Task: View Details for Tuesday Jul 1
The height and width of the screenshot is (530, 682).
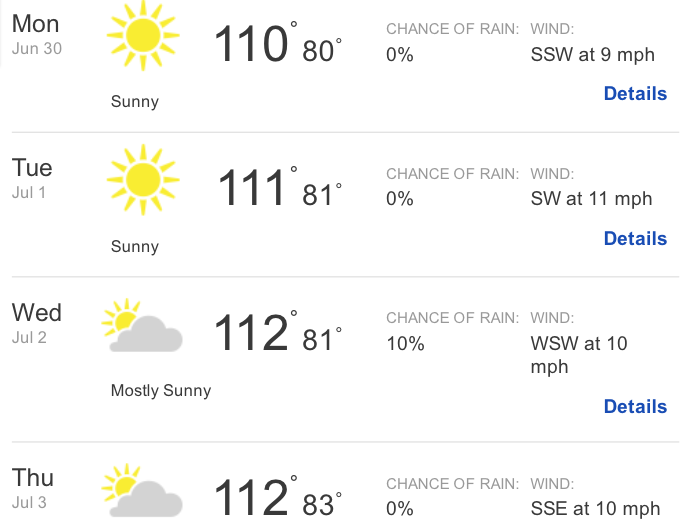Action: 635,239
